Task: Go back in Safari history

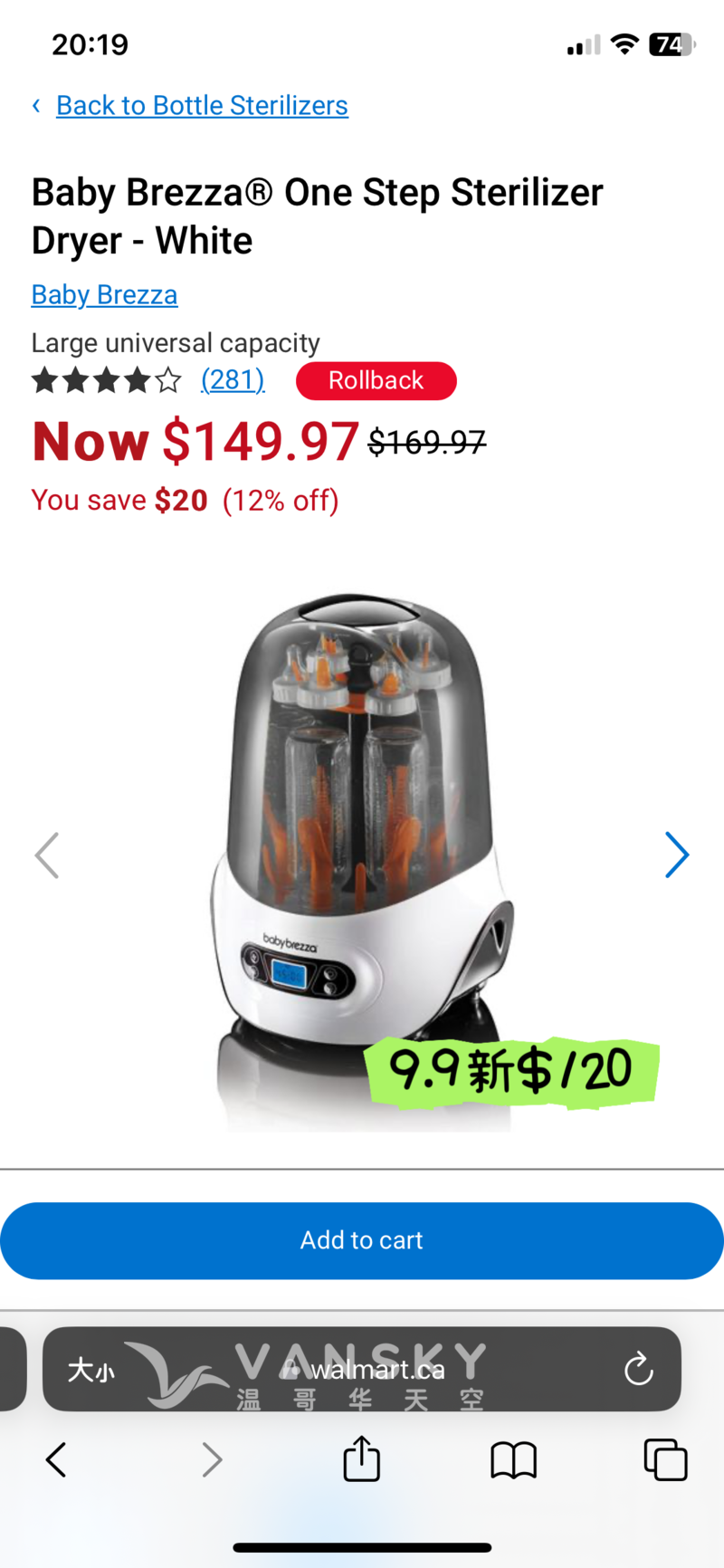Action: (x=56, y=1459)
